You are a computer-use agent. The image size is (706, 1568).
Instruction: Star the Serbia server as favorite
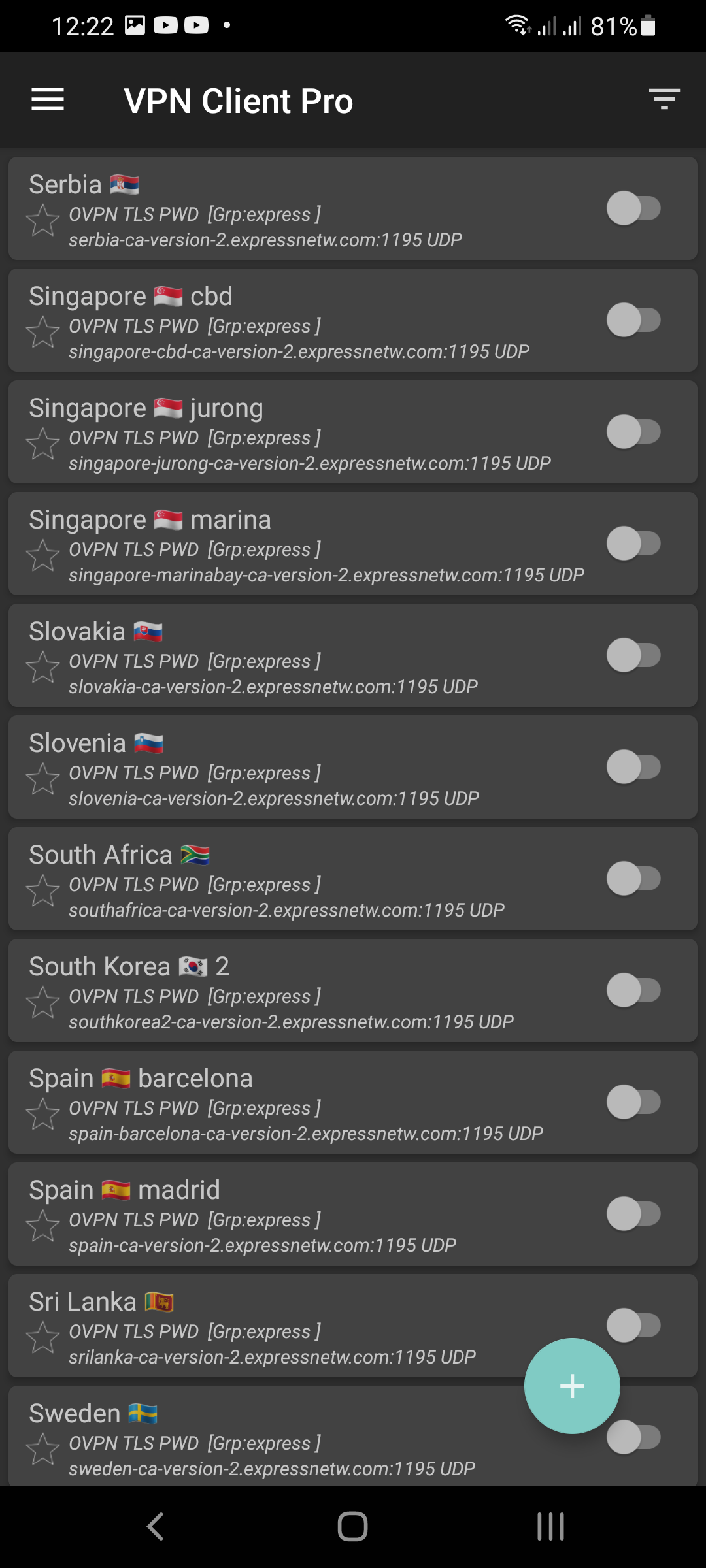[43, 220]
